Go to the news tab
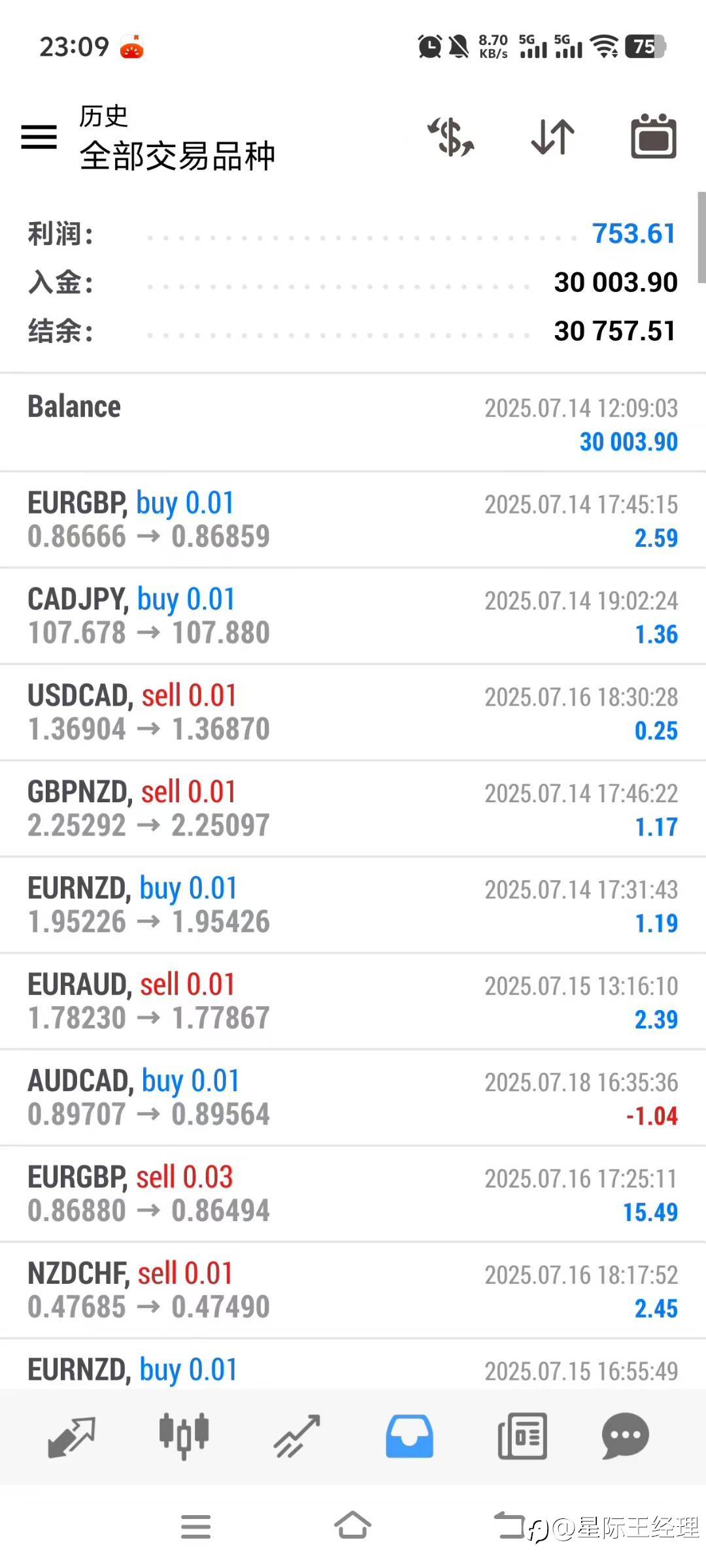This screenshot has height=1568, width=706. 522,1437
